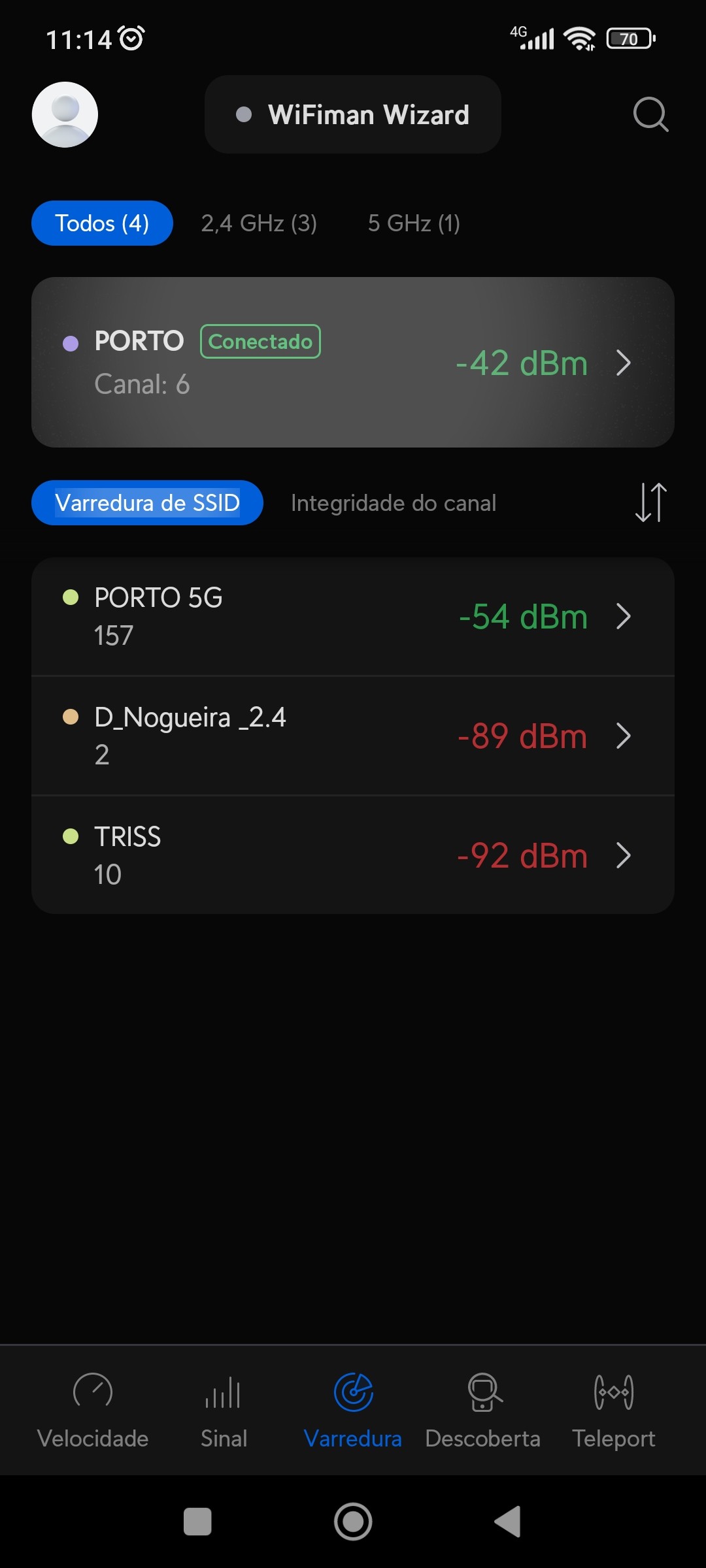
Task: Tap the WiFiman Wizard button
Action: [x=352, y=114]
